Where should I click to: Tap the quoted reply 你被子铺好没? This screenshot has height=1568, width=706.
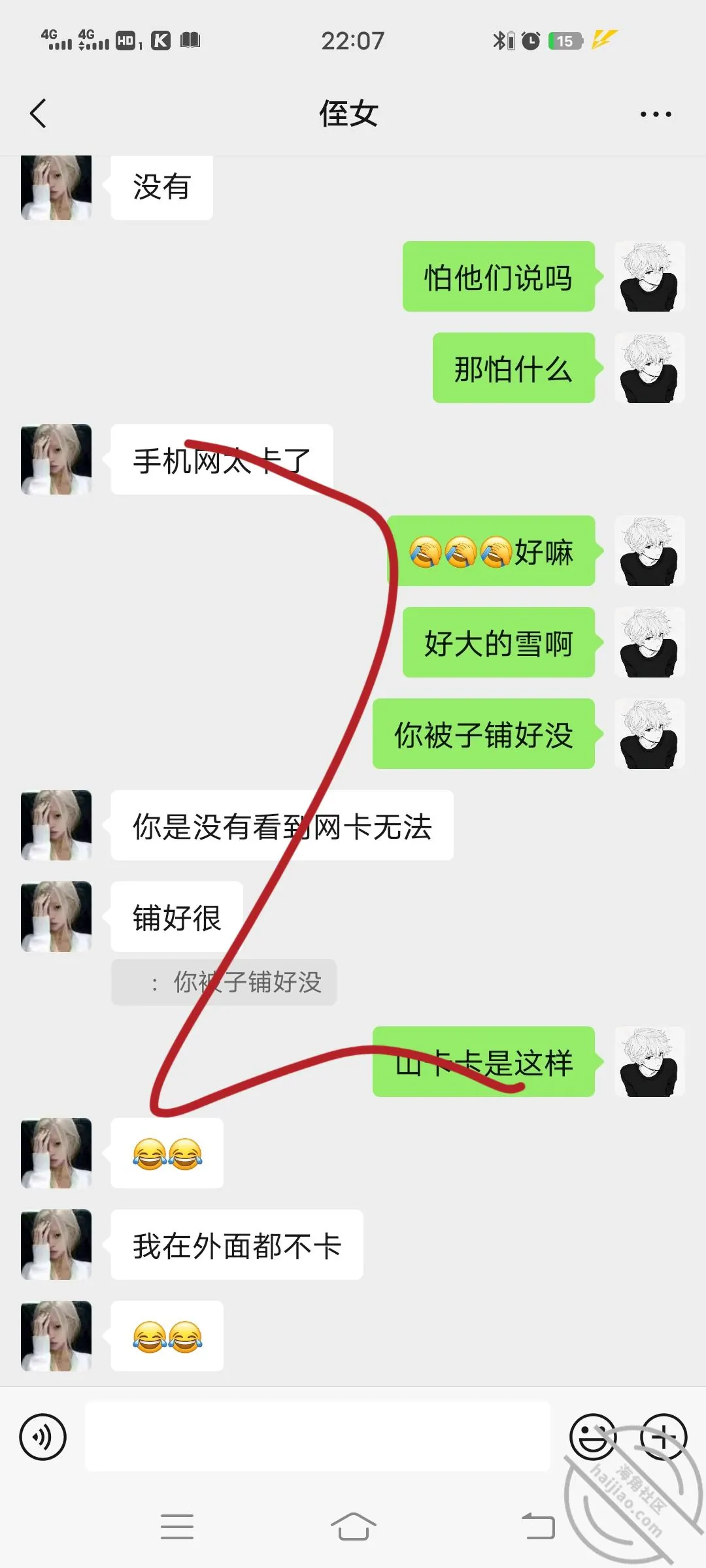point(224,982)
